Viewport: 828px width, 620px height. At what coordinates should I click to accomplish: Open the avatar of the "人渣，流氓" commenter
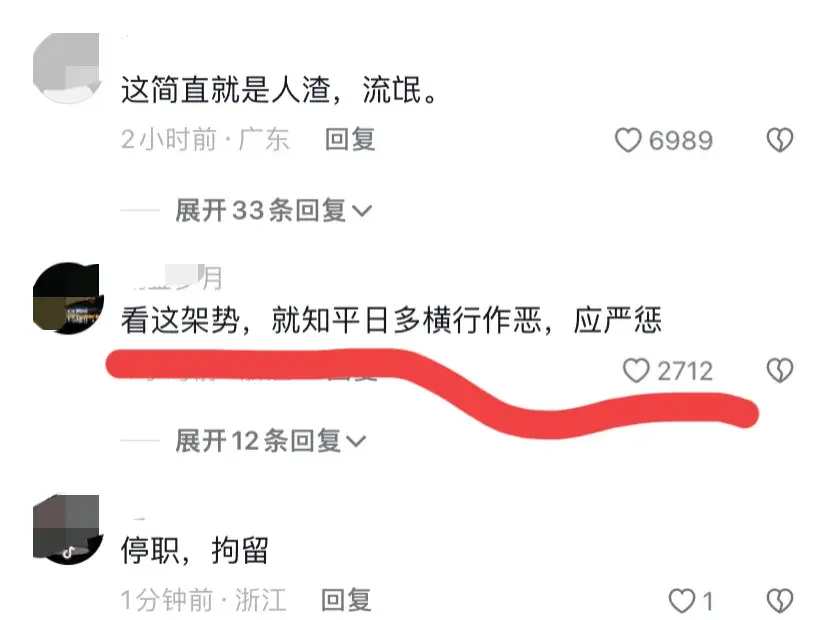pyautogui.click(x=68, y=68)
